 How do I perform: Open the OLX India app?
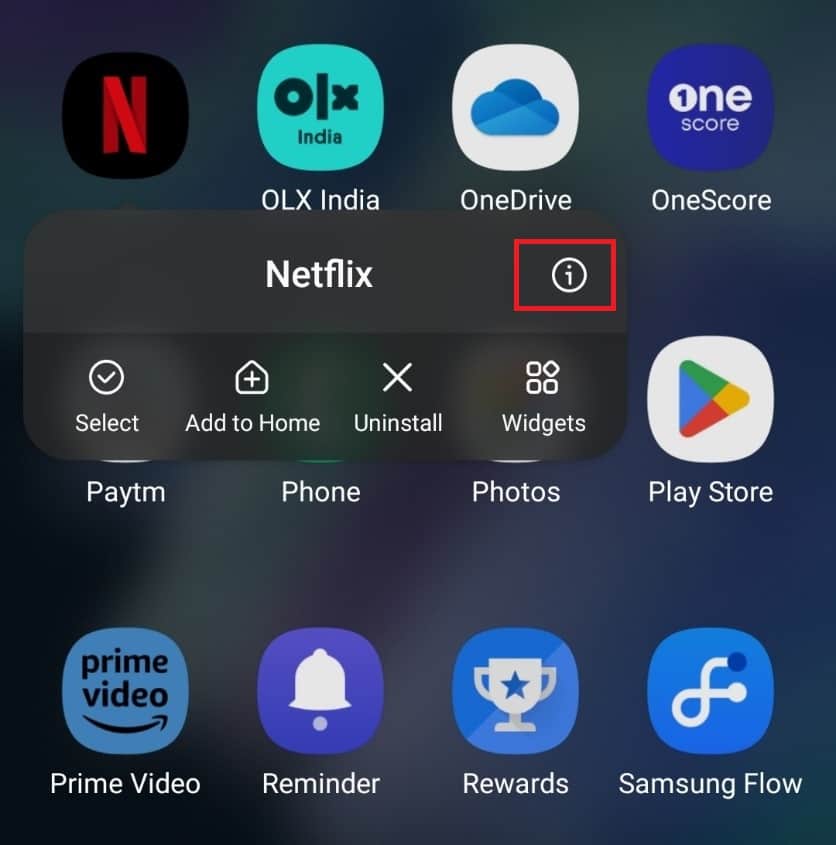pos(320,110)
